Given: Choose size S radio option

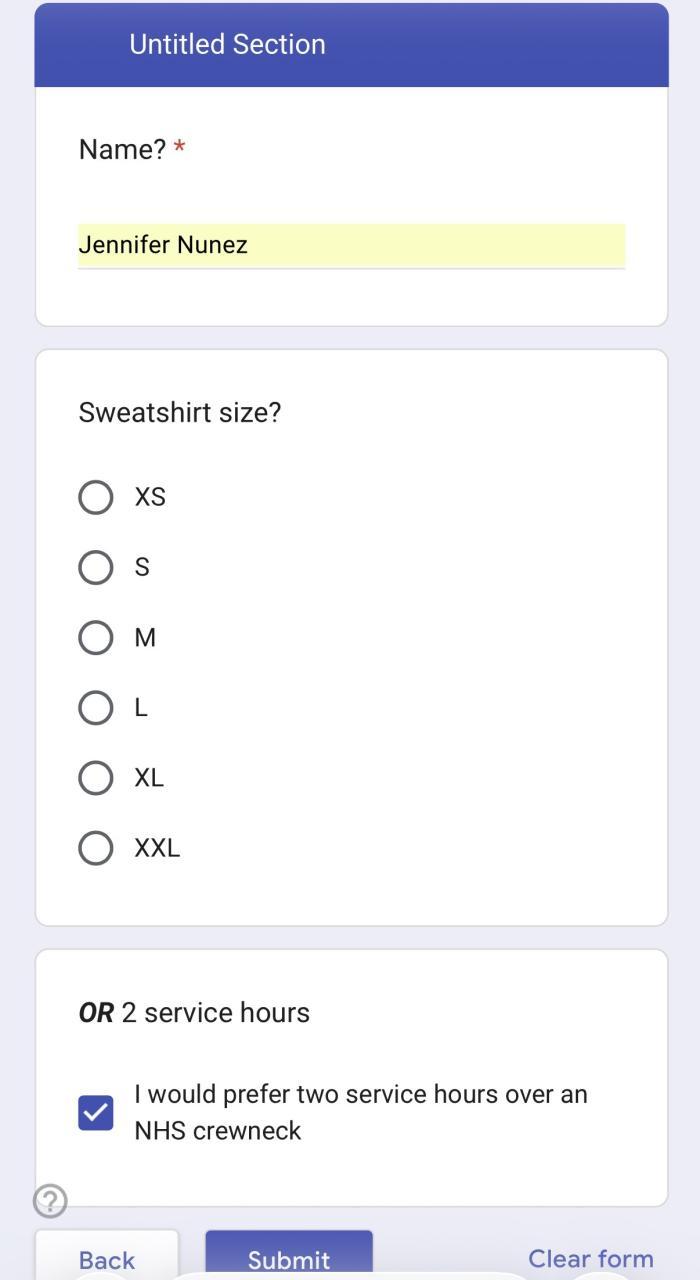Looking at the screenshot, I should (96, 567).
